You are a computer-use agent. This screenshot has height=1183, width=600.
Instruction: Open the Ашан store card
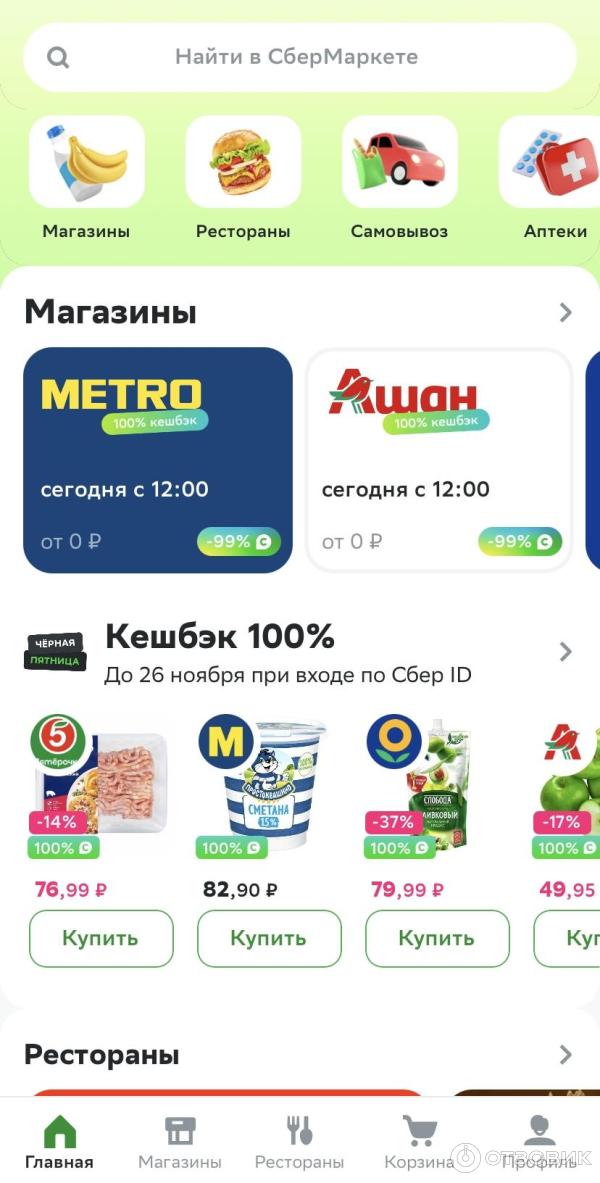coord(438,460)
